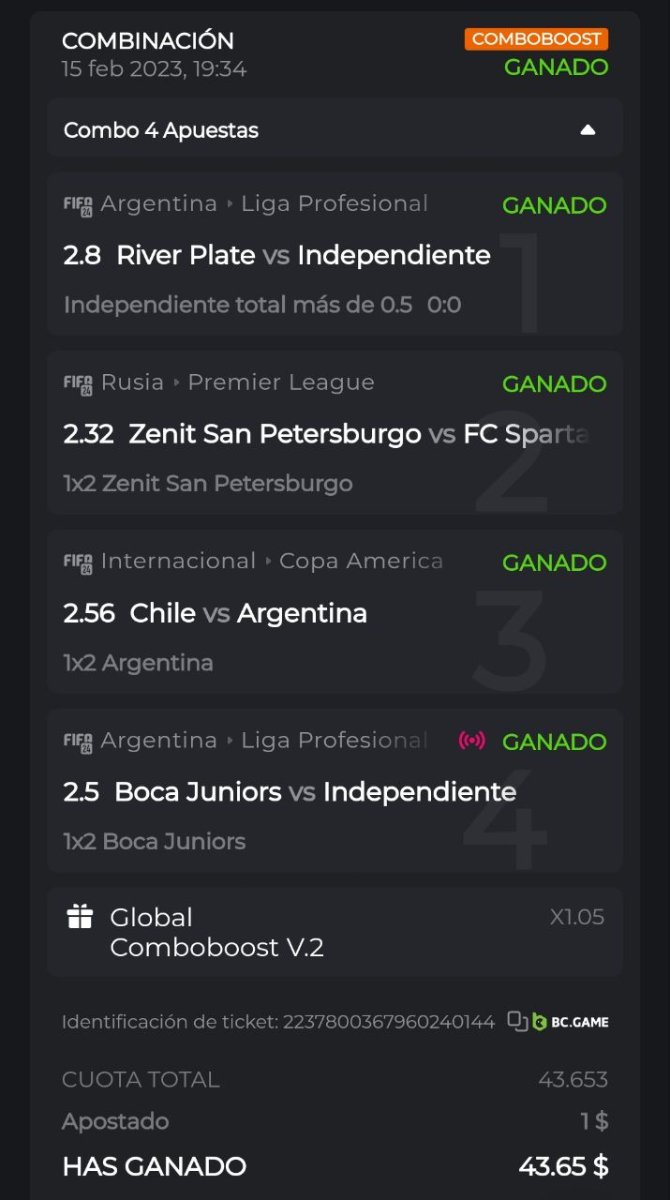Collapse the Combo 4 Apuestas section
The image size is (670, 1200).
(x=588, y=130)
